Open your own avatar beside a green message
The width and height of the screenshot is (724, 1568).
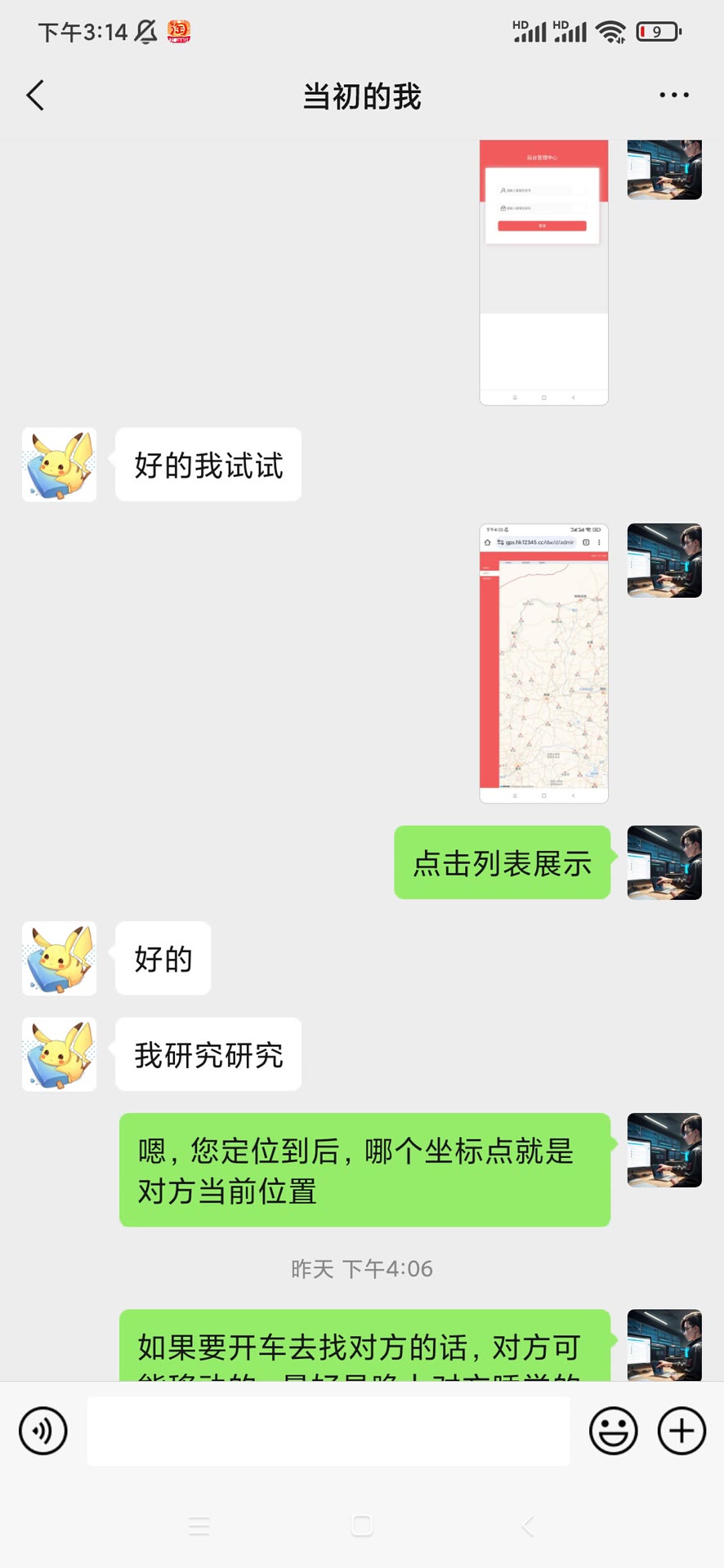tap(664, 863)
